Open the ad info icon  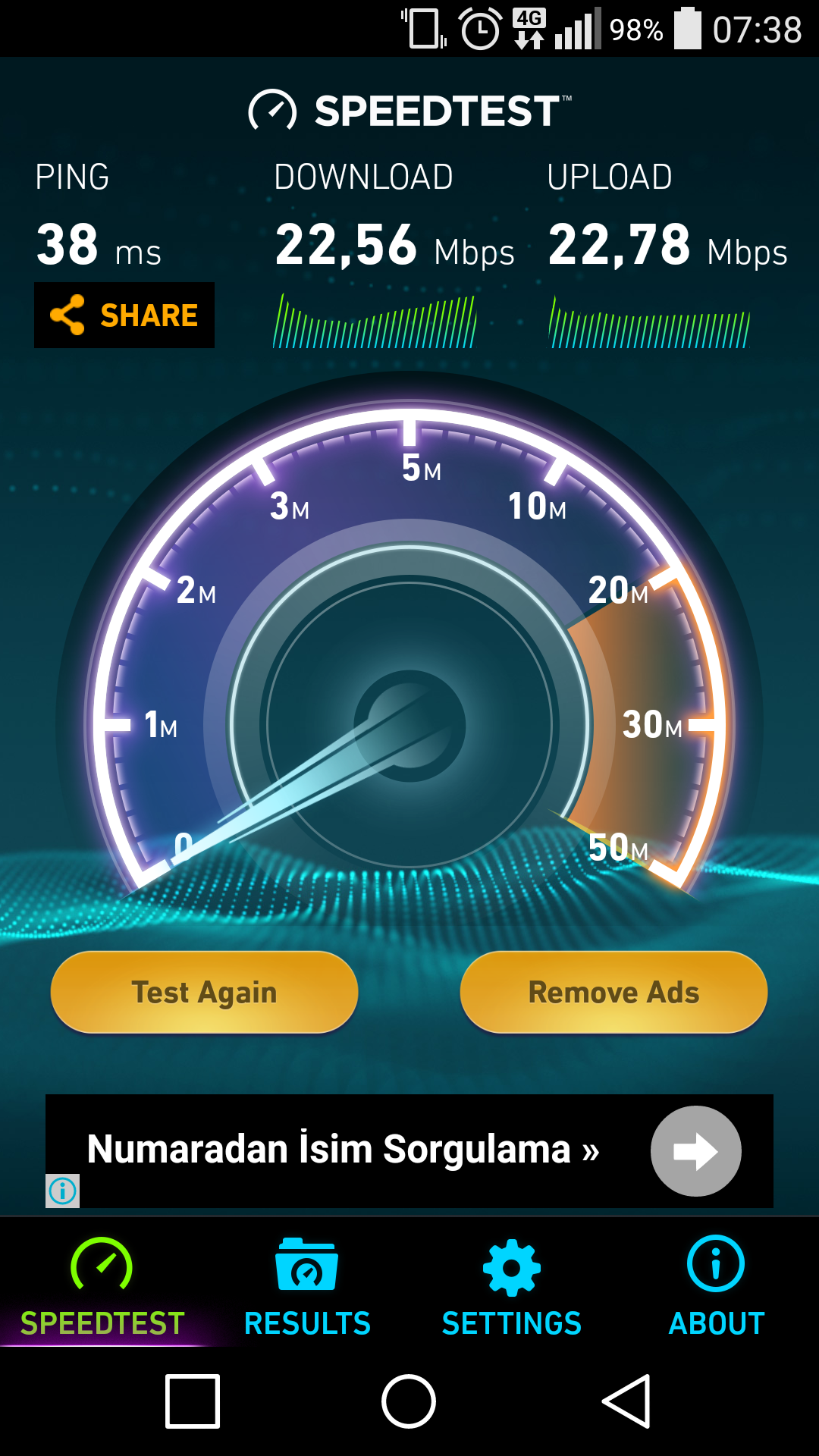[x=62, y=1191]
